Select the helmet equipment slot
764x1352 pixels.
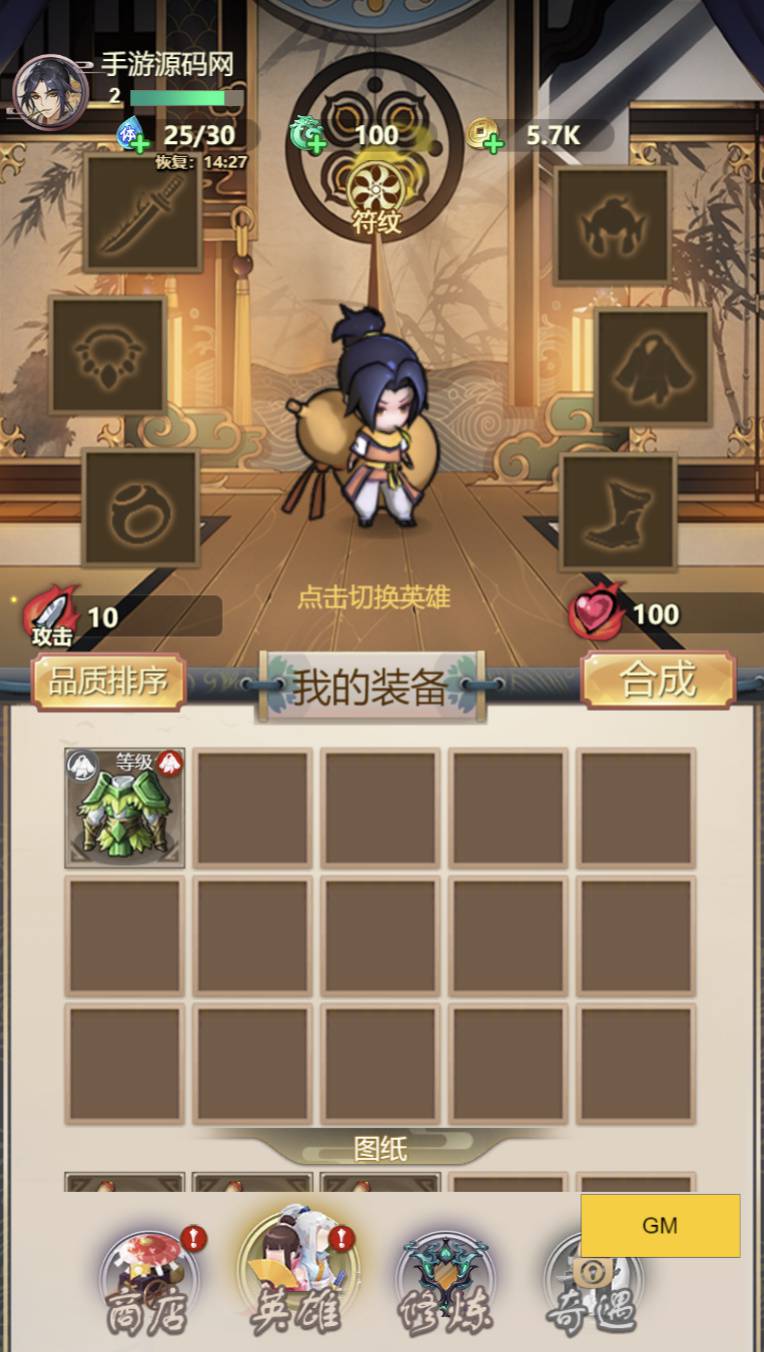[612, 225]
